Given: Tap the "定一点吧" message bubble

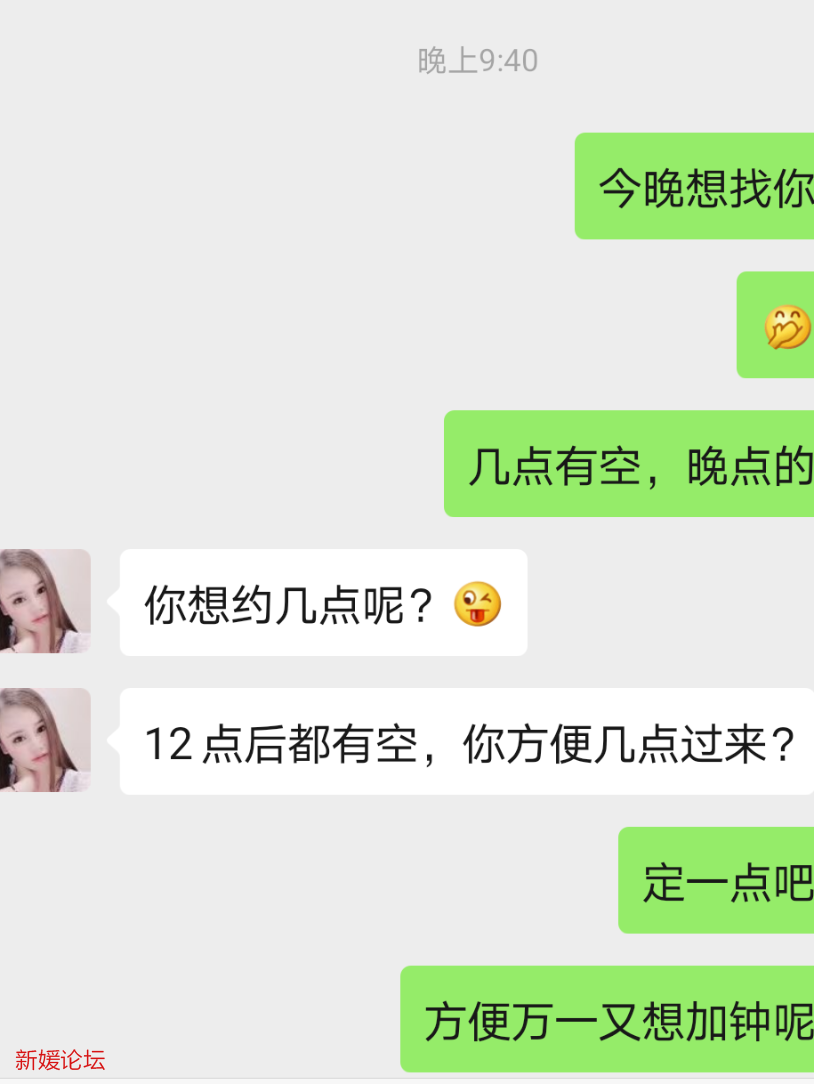Looking at the screenshot, I should (717, 880).
